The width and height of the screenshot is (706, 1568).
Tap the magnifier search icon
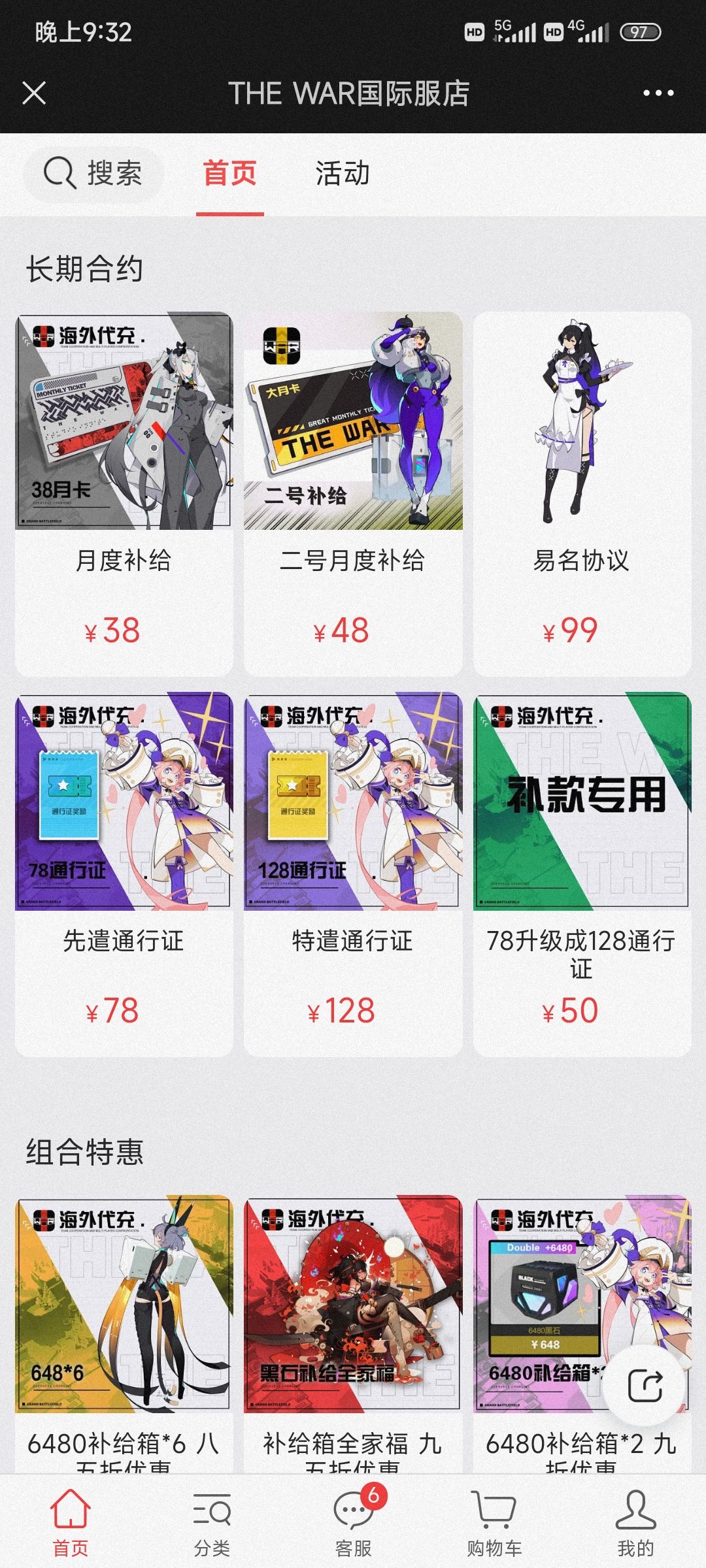click(x=59, y=172)
